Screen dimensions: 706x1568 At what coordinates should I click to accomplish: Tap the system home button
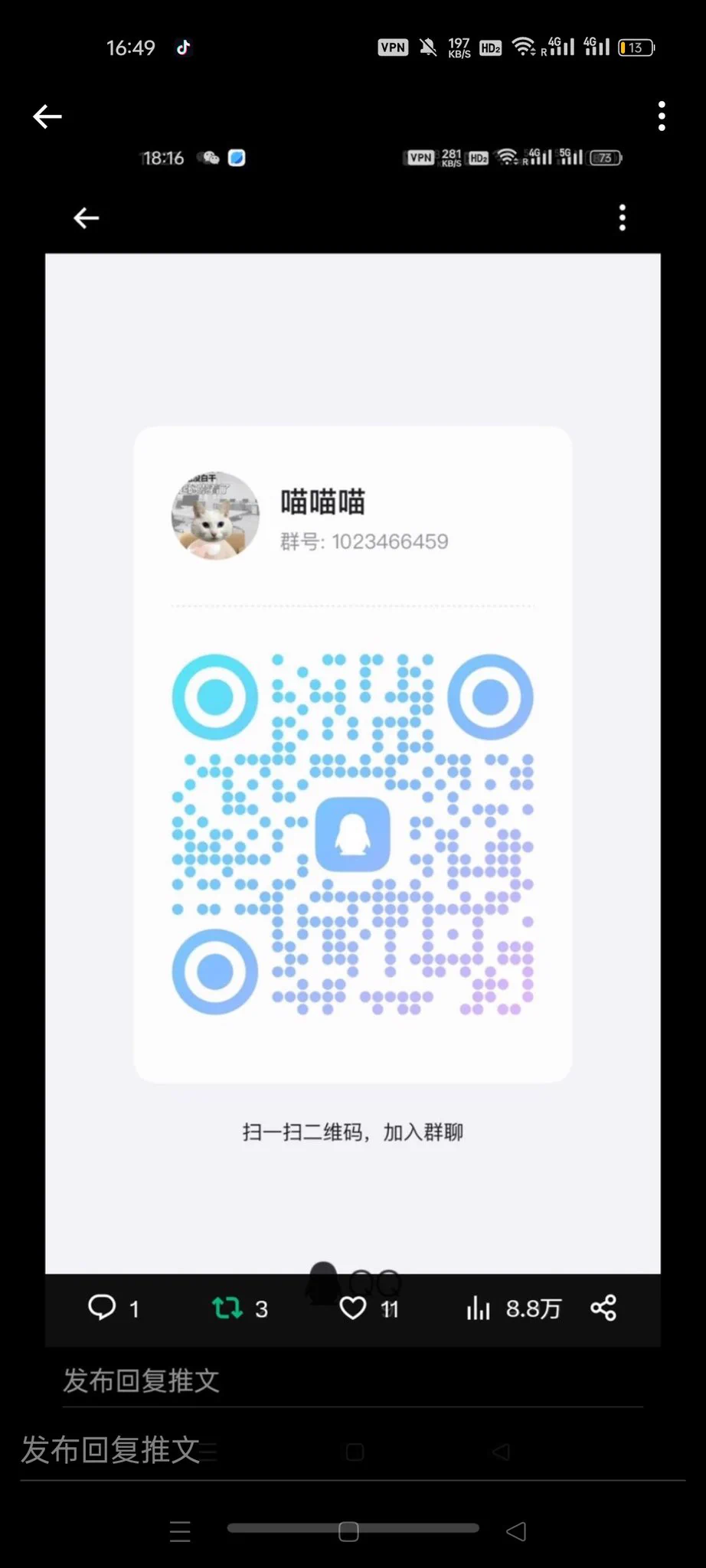pos(348,1531)
